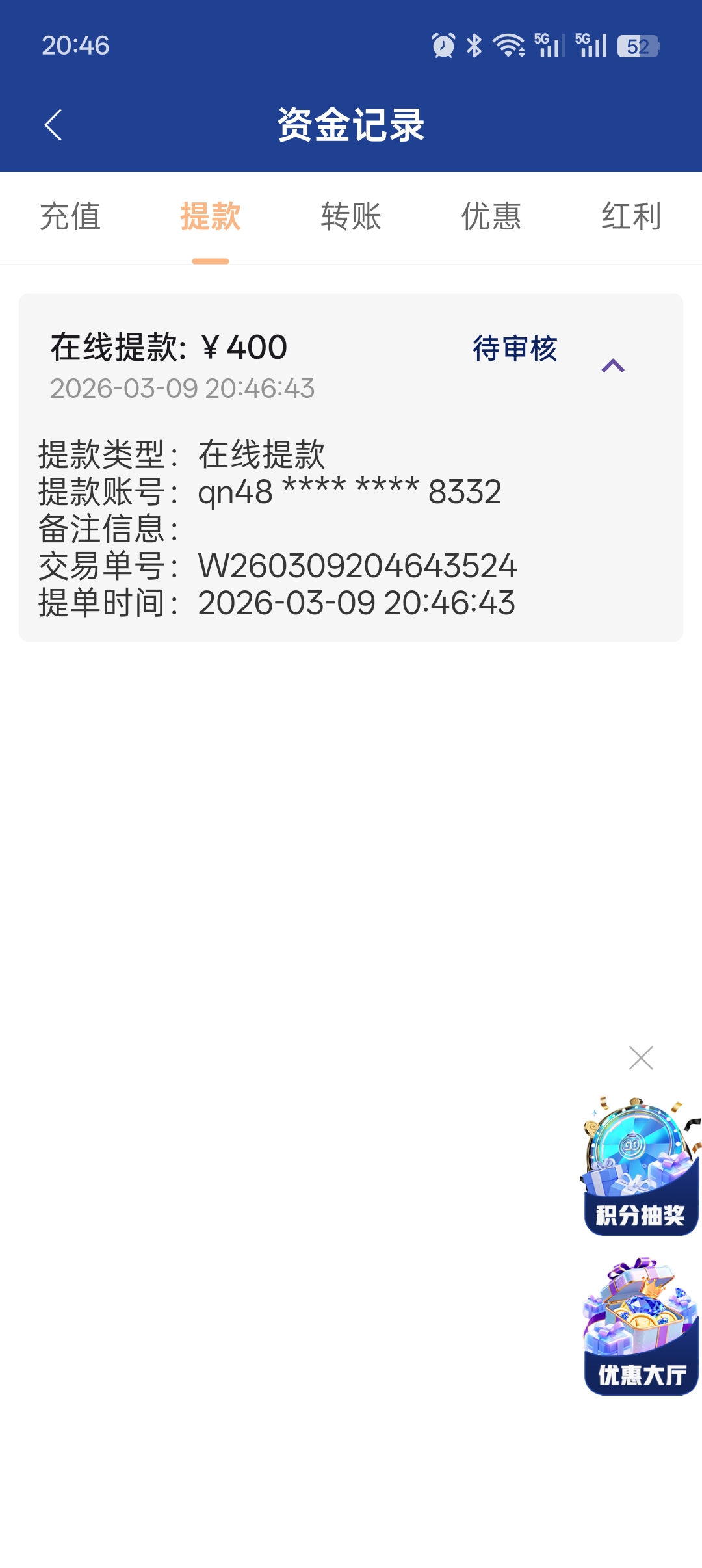Select the 优惠 tab
This screenshot has height=1568, width=702.
pyautogui.click(x=491, y=218)
